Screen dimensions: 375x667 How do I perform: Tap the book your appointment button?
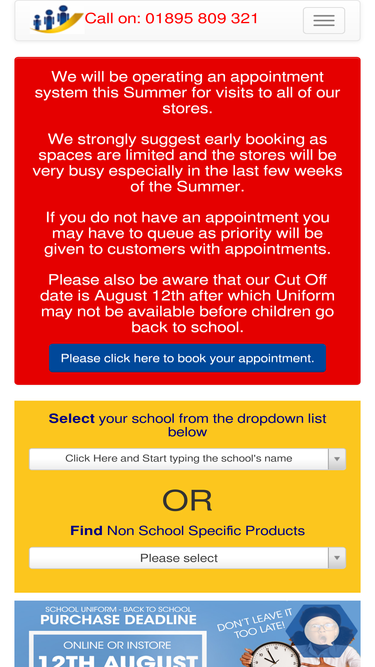pyautogui.click(x=187, y=358)
